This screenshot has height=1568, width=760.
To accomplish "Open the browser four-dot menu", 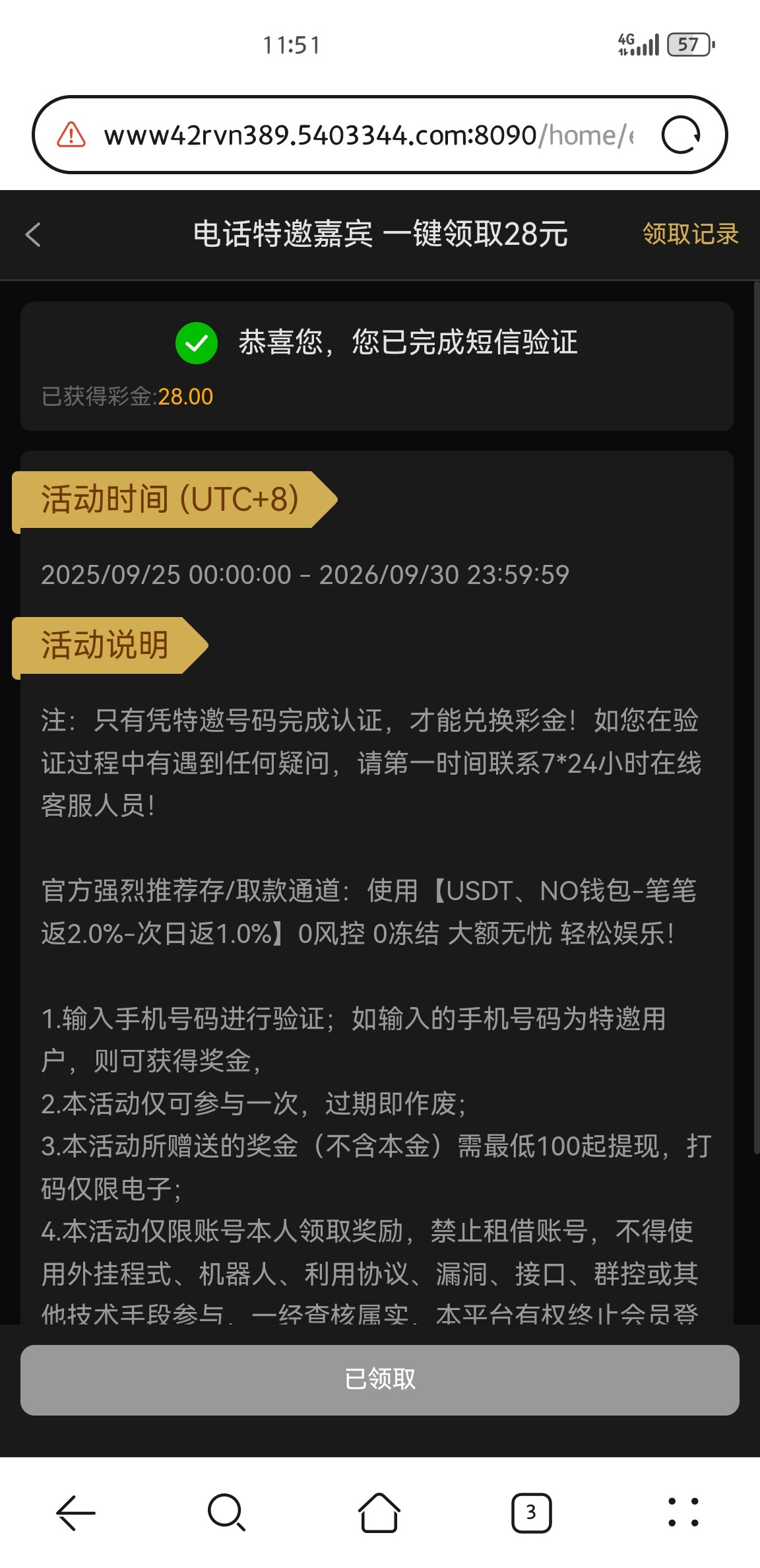I will 683,1512.
